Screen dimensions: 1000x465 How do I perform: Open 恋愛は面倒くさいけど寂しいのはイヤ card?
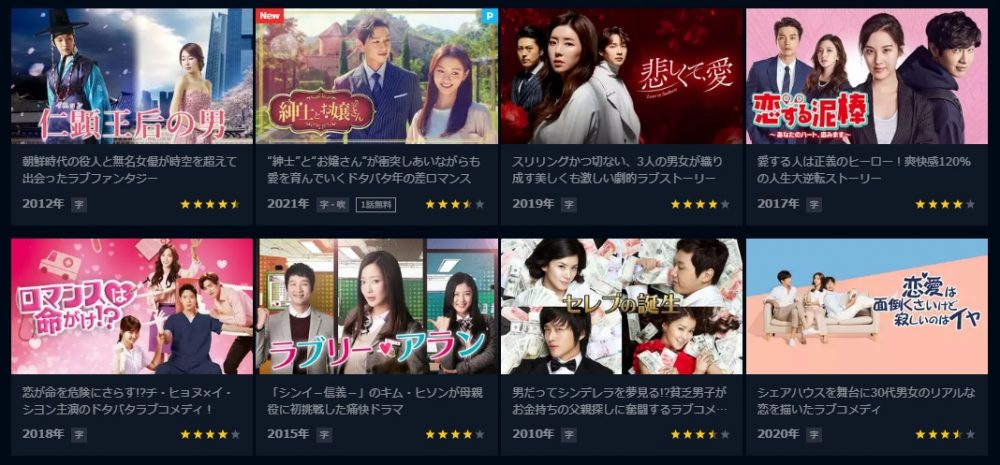coord(867,306)
